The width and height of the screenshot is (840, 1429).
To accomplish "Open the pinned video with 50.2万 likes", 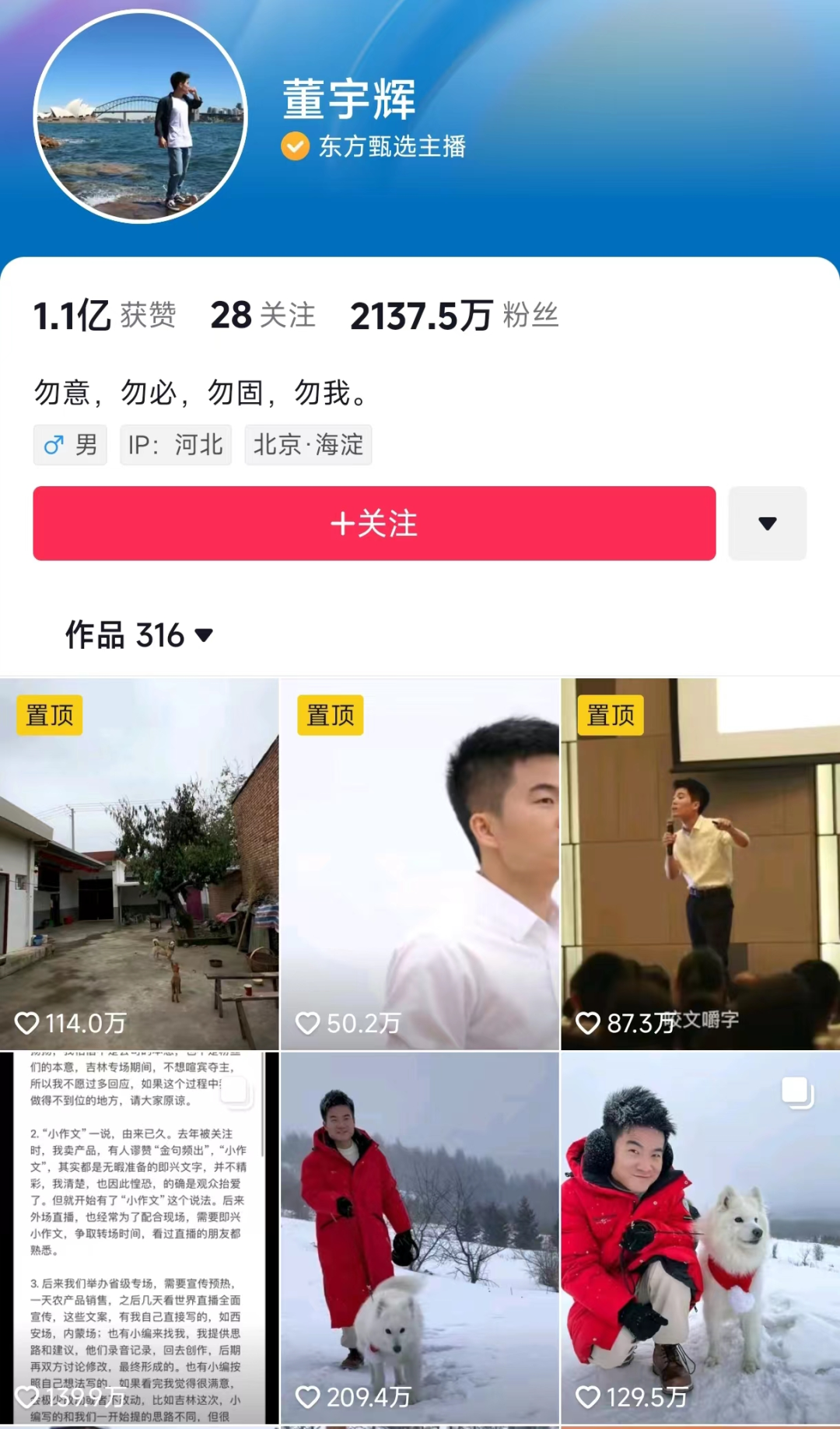I will 420,863.
